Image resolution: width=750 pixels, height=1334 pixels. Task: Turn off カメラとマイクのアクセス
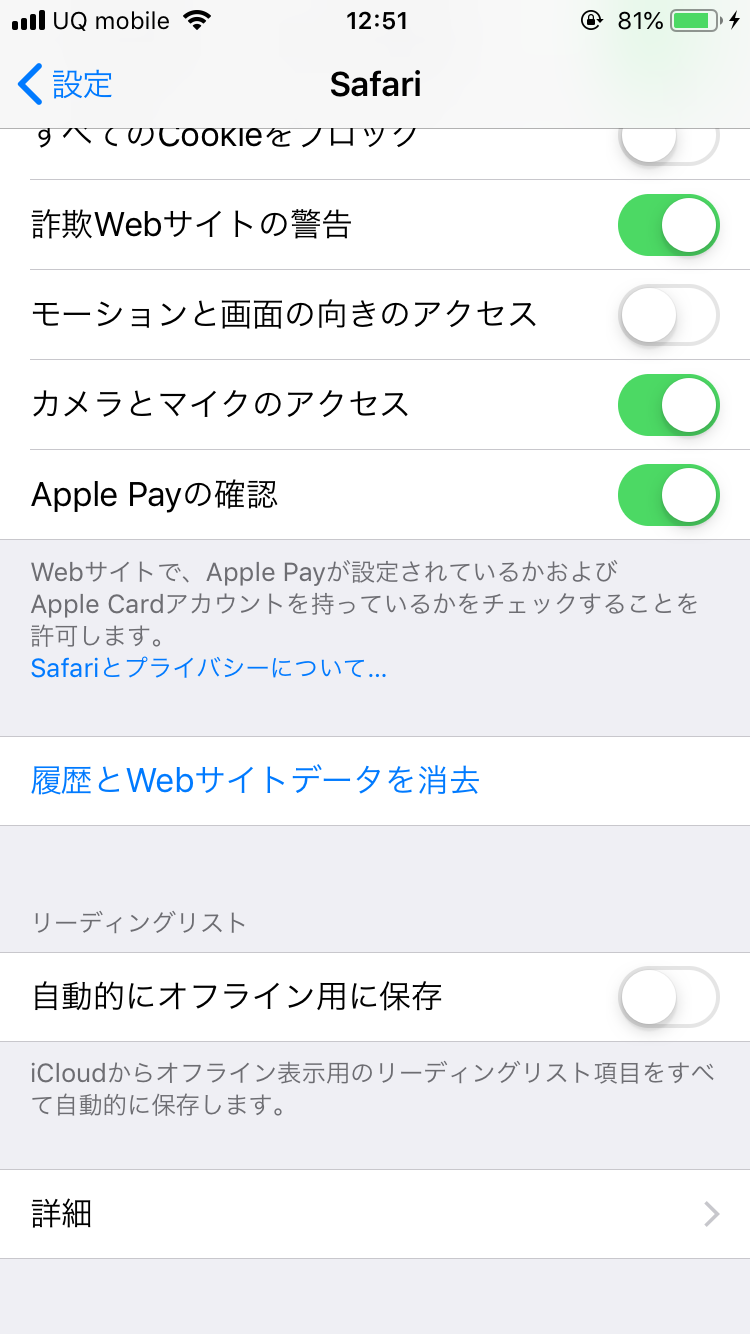coord(668,405)
